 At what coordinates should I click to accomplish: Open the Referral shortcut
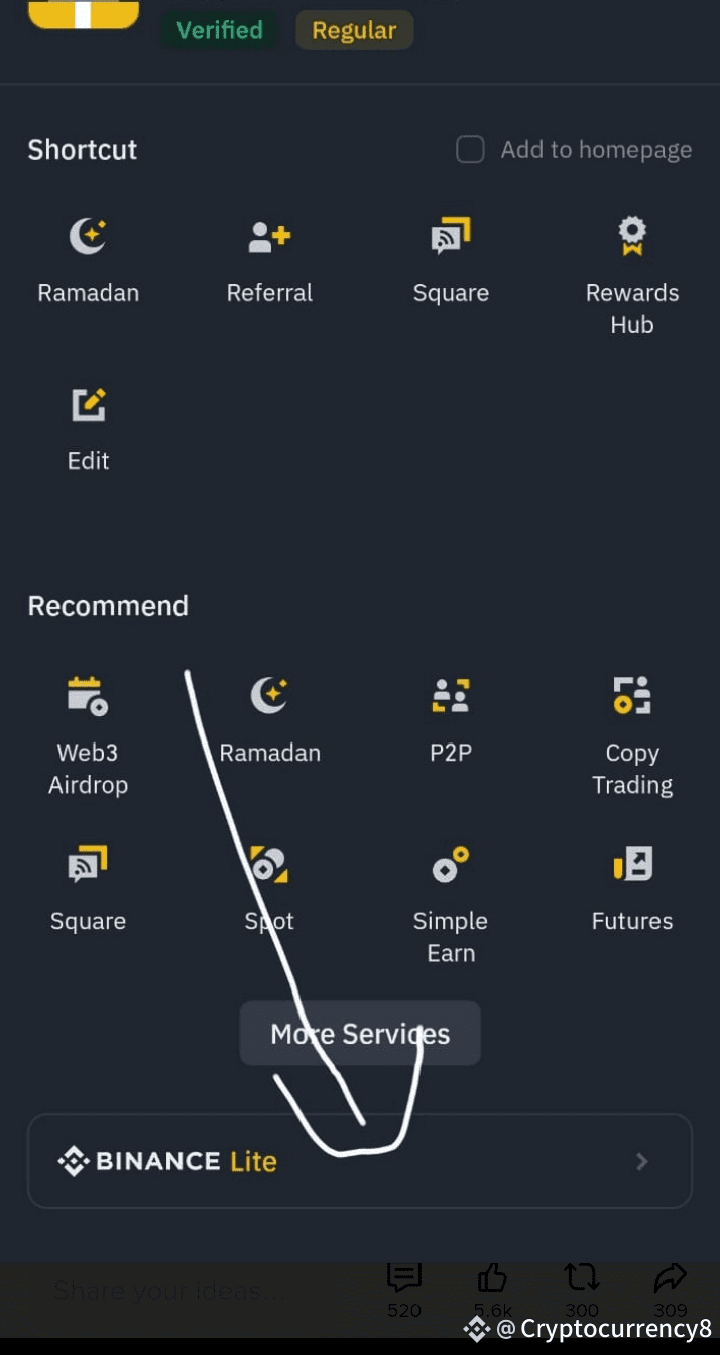coord(269,262)
